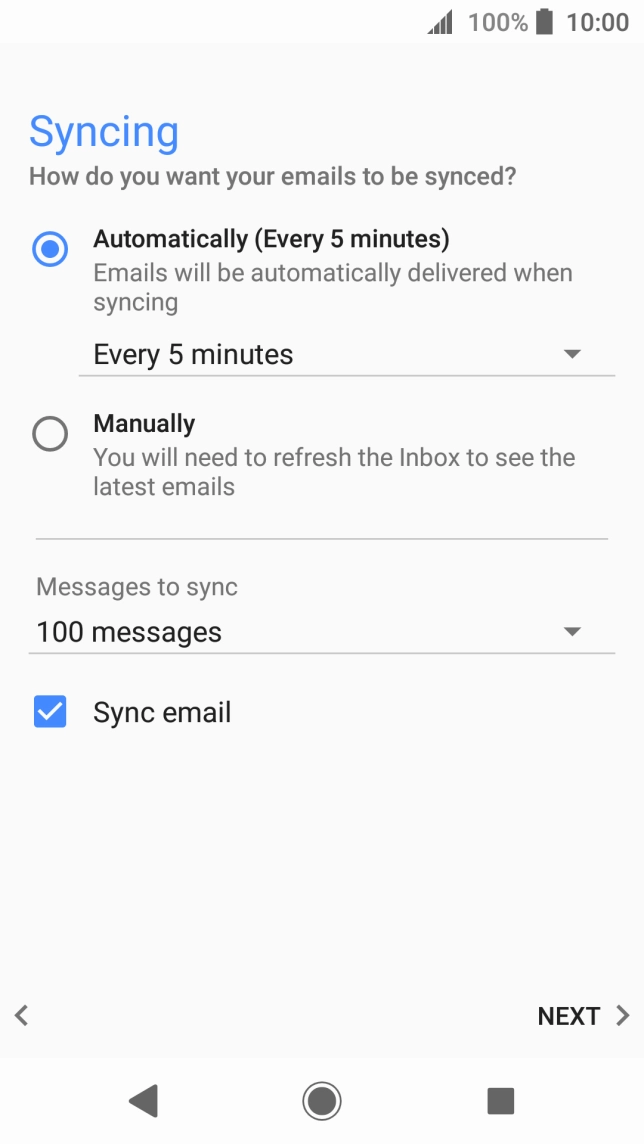This screenshot has height=1144, width=644.
Task: Uncheck the Sync email checkbox
Action: pos(50,712)
